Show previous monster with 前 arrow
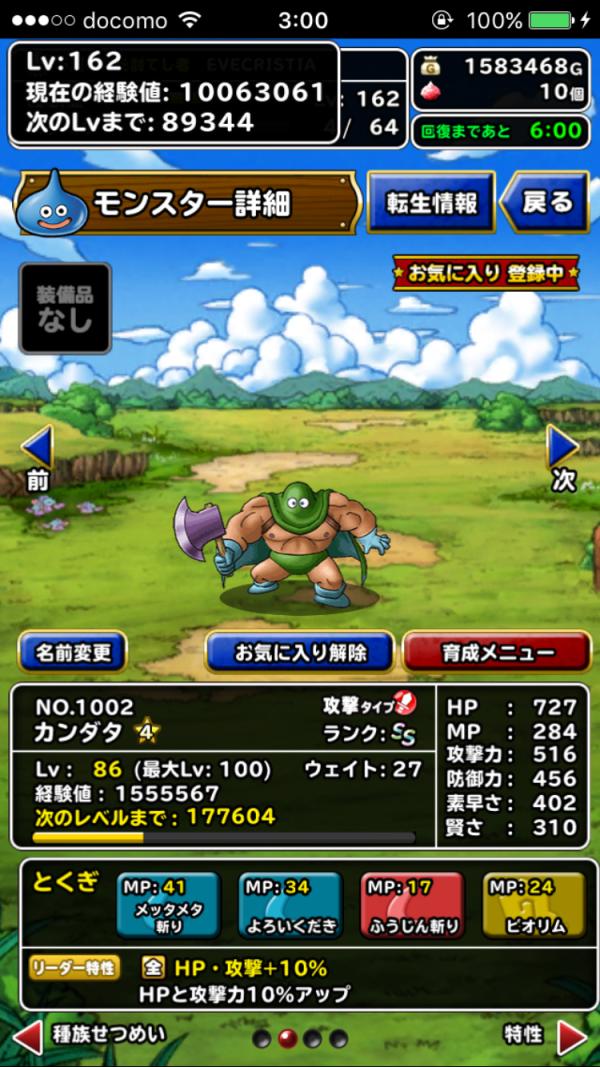 pos(37,457)
